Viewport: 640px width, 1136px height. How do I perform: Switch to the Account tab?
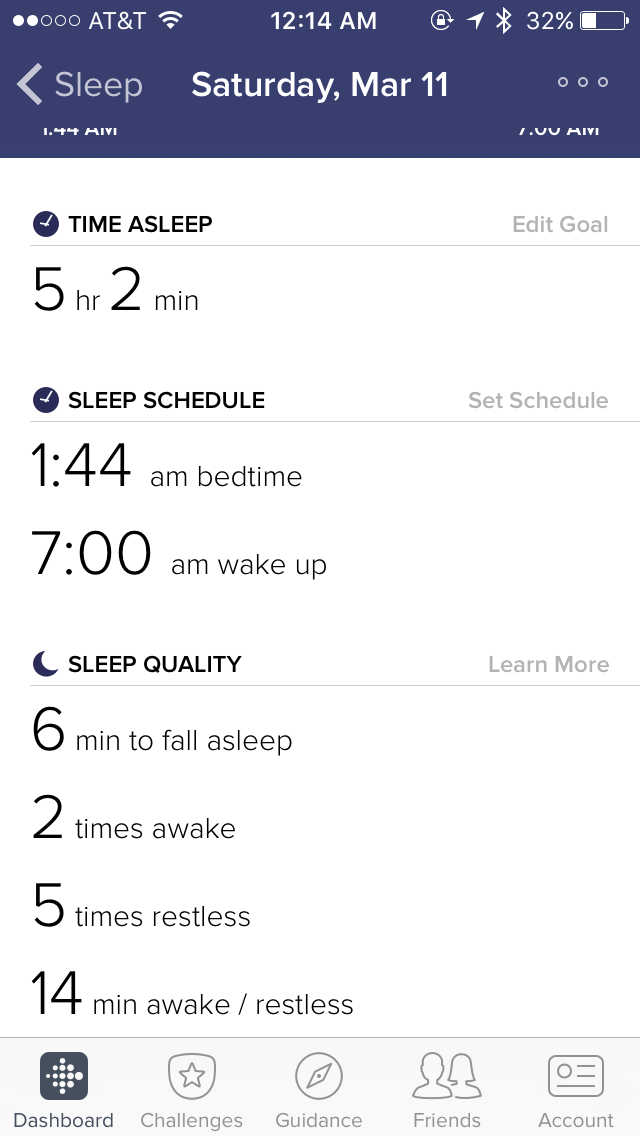(x=576, y=1090)
